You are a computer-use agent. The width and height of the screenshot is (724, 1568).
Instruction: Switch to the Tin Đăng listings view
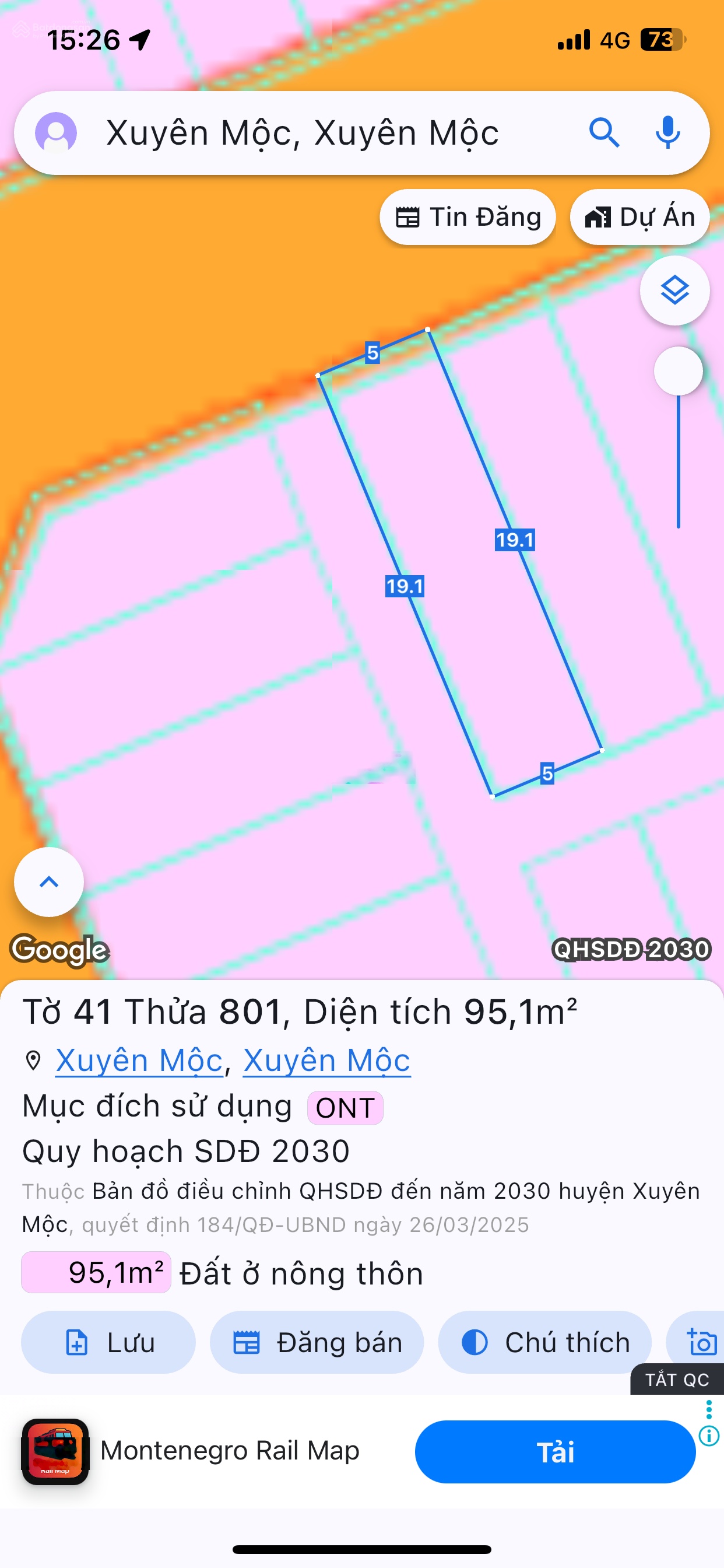tap(468, 216)
